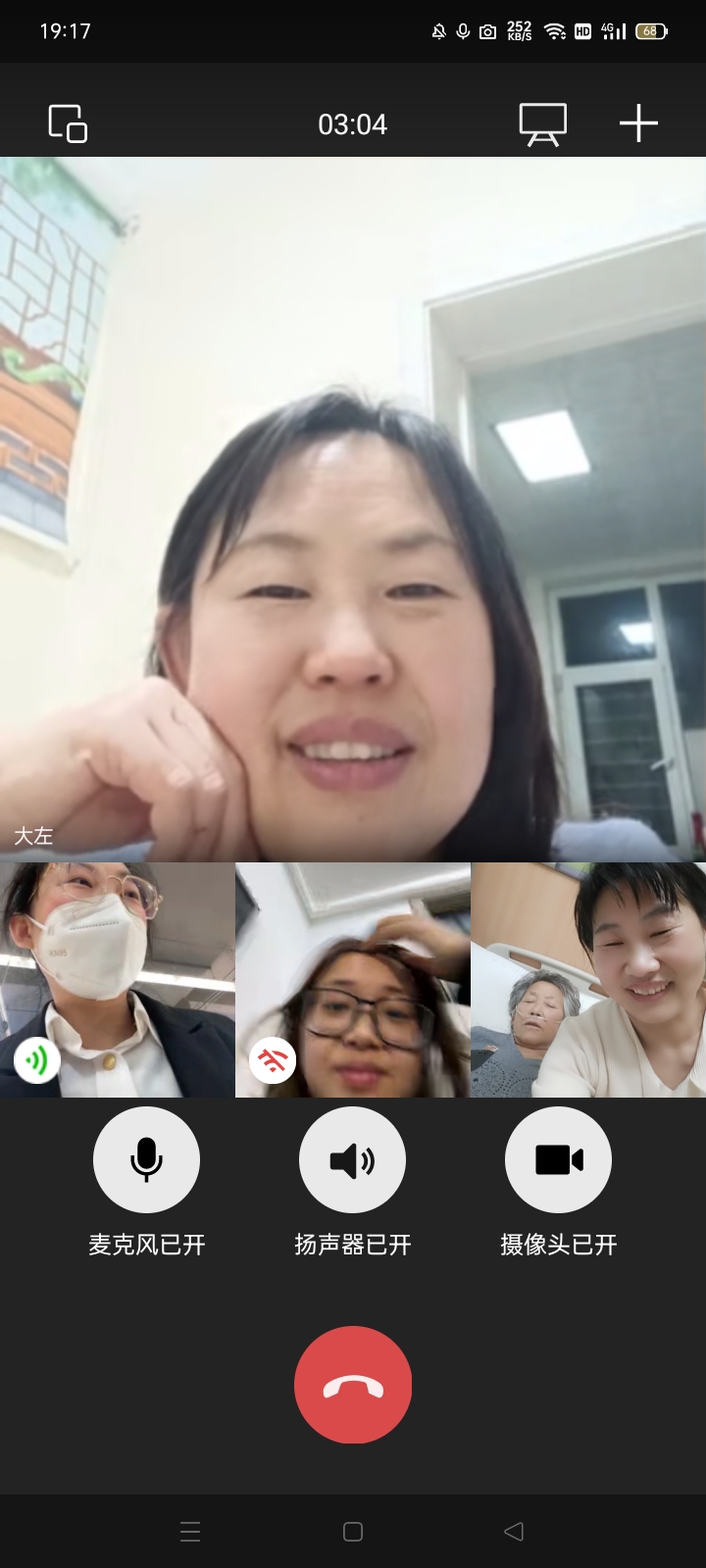Minimize the call to a floating window
This screenshot has width=706, height=1568.
[x=68, y=123]
